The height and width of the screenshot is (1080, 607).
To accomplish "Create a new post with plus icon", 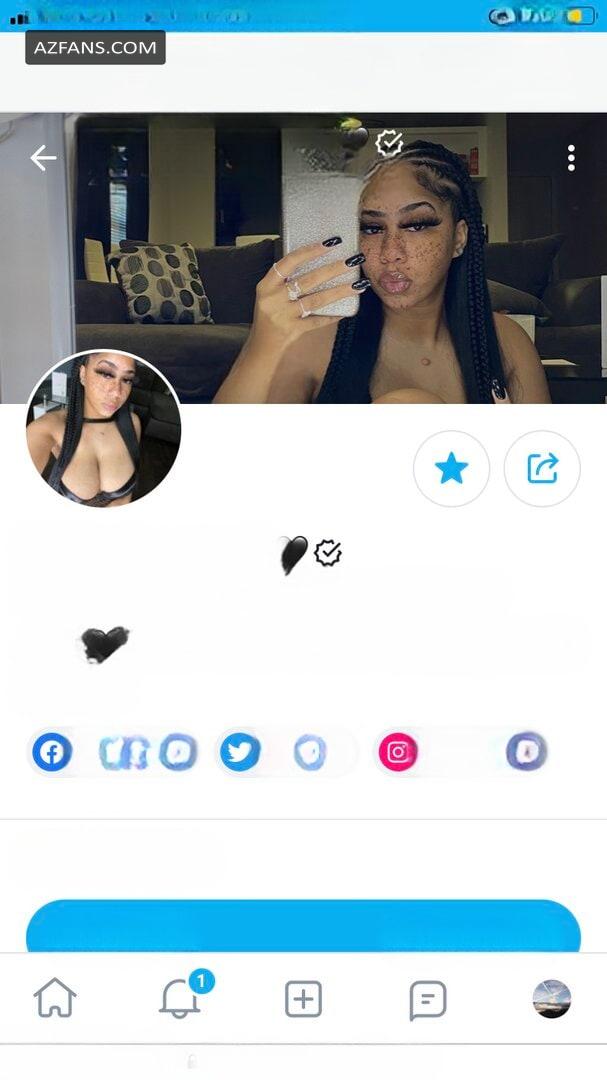I will pyautogui.click(x=303, y=999).
